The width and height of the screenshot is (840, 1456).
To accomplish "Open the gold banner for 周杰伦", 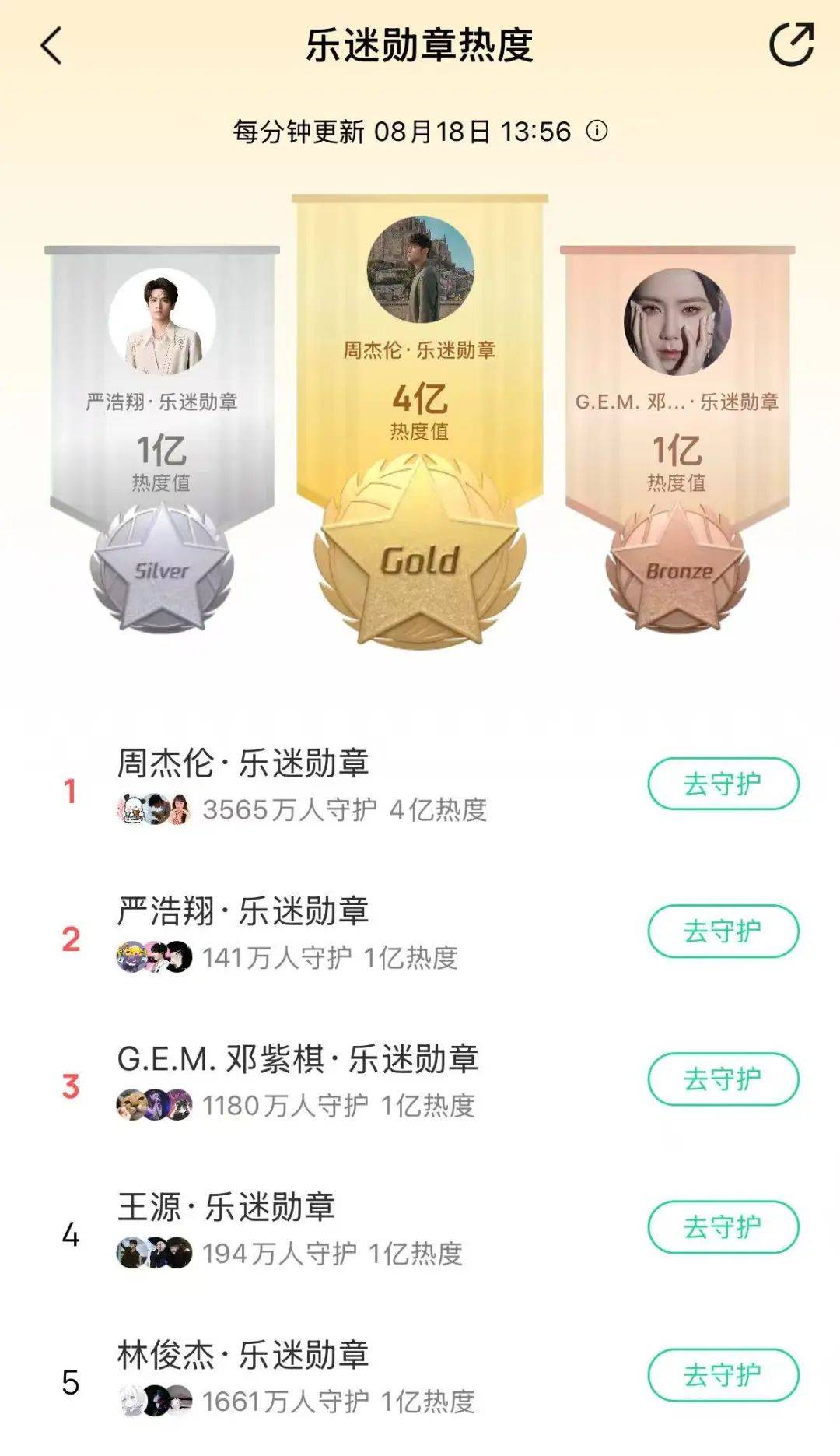I will pyautogui.click(x=420, y=350).
